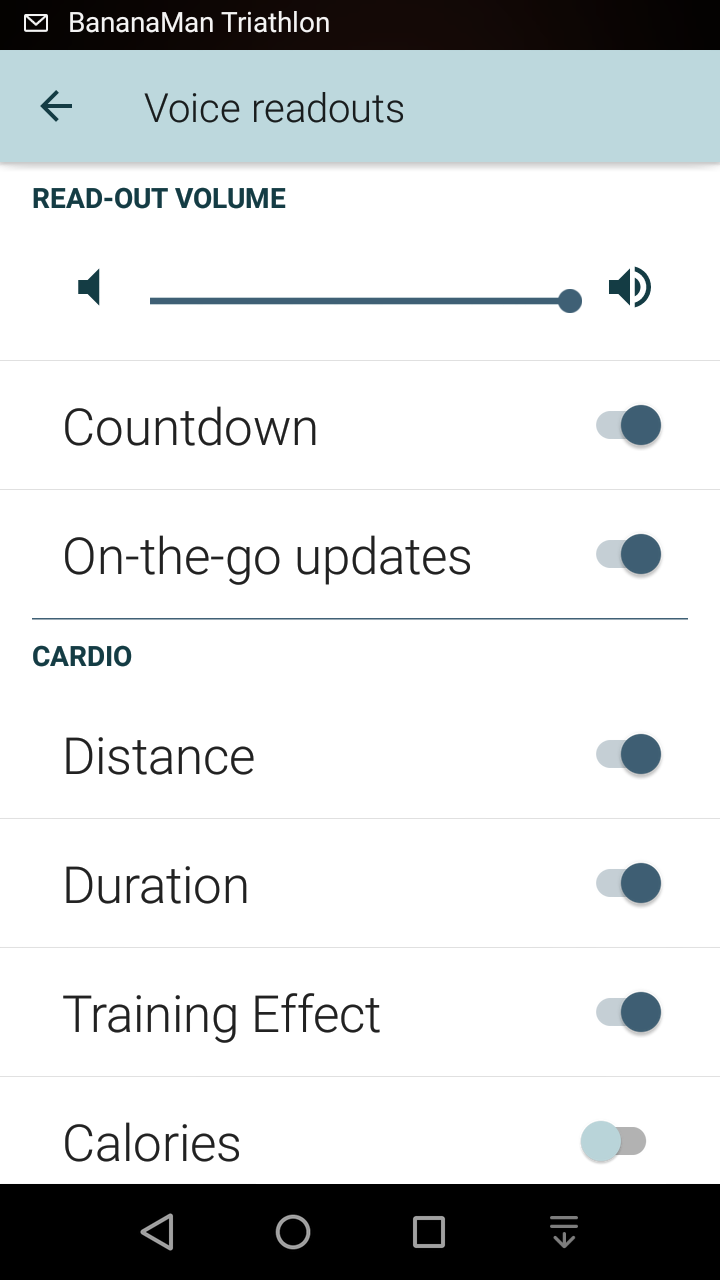Disable On-the-go updates
The width and height of the screenshot is (720, 1280).
[629, 554]
